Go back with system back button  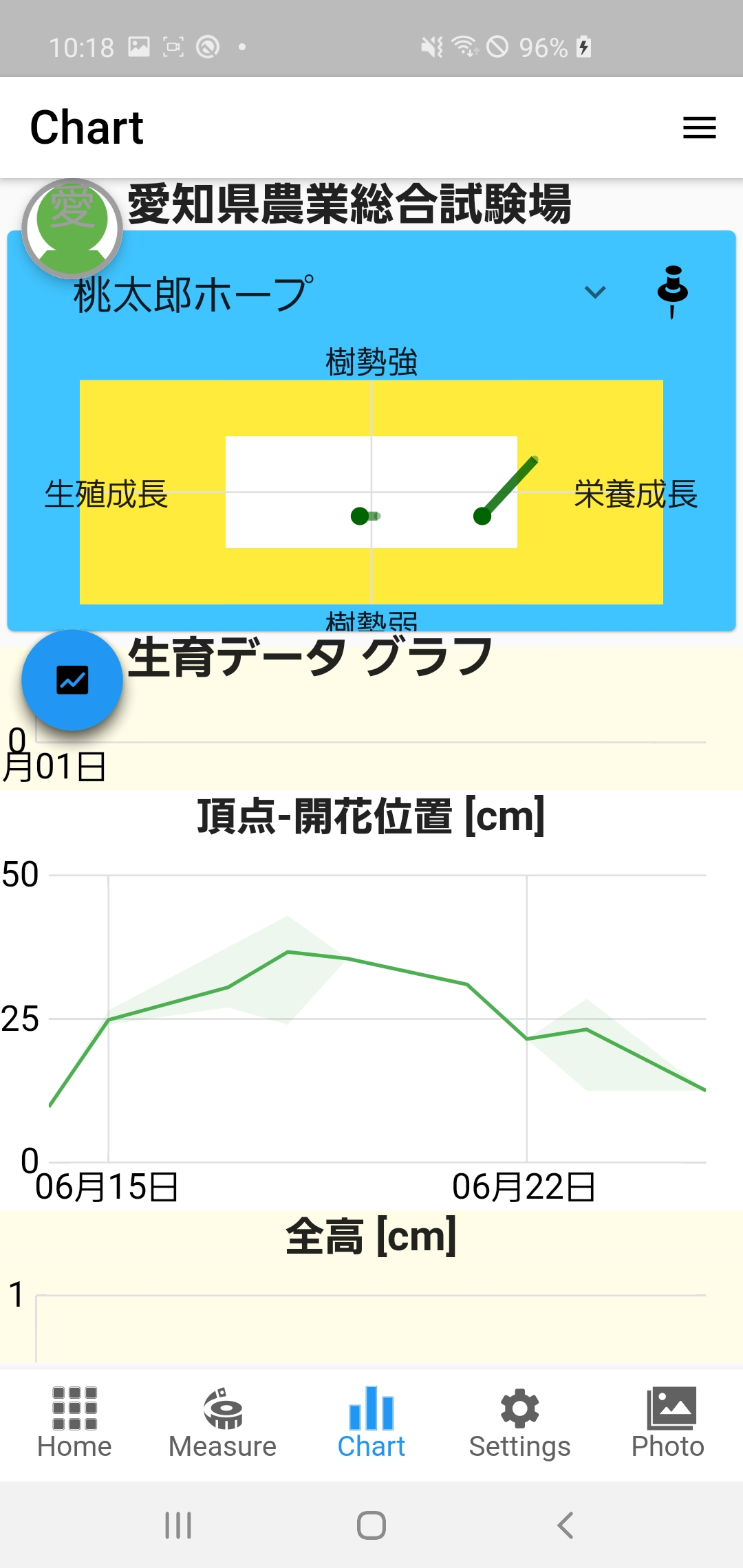point(565,1525)
